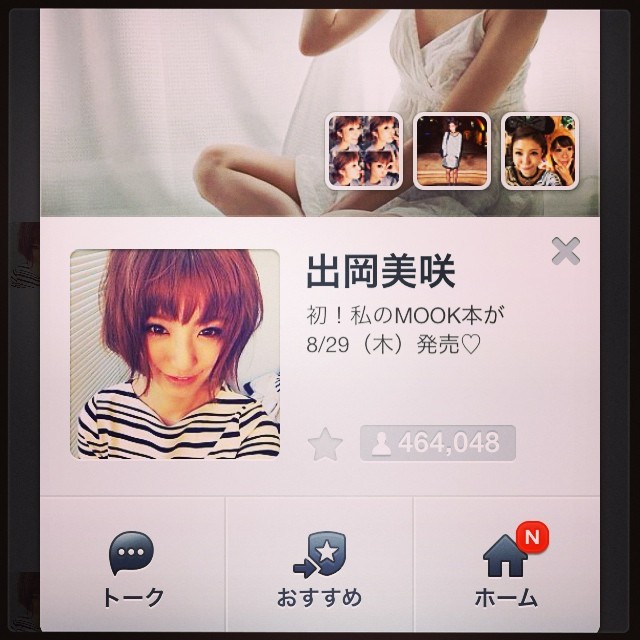Close the 出岡美咲 profile popup
The height and width of the screenshot is (640, 640).
tap(565, 251)
